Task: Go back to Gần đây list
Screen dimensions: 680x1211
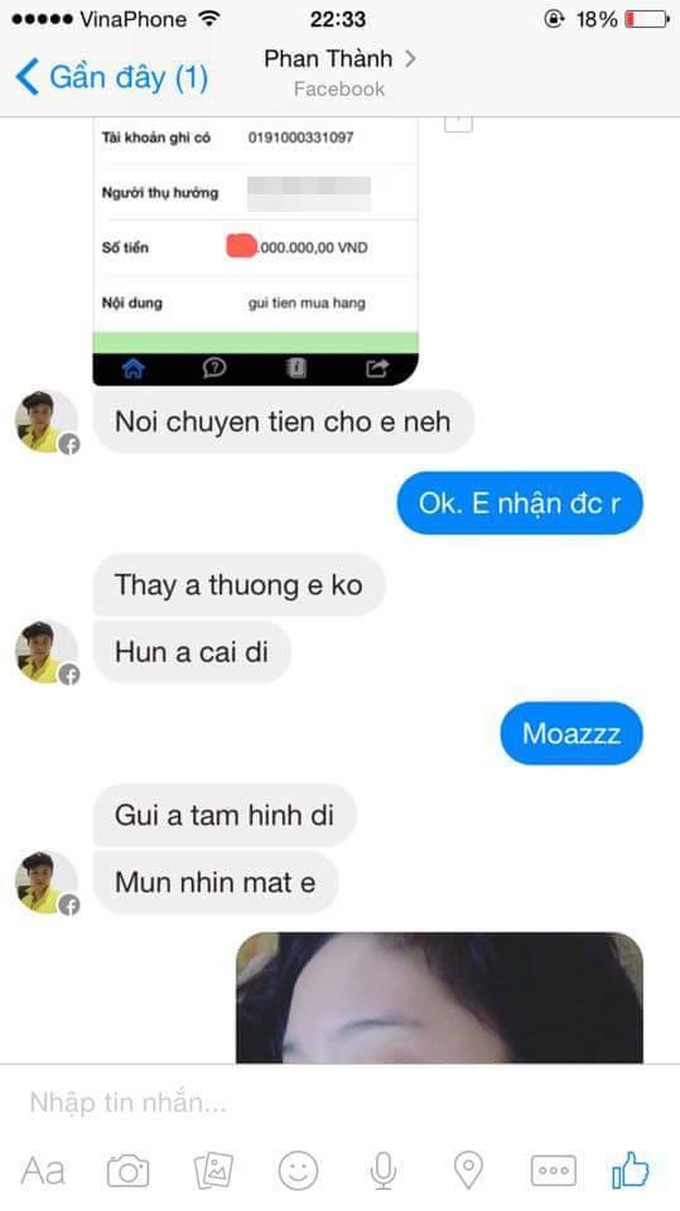Action: [x=113, y=76]
